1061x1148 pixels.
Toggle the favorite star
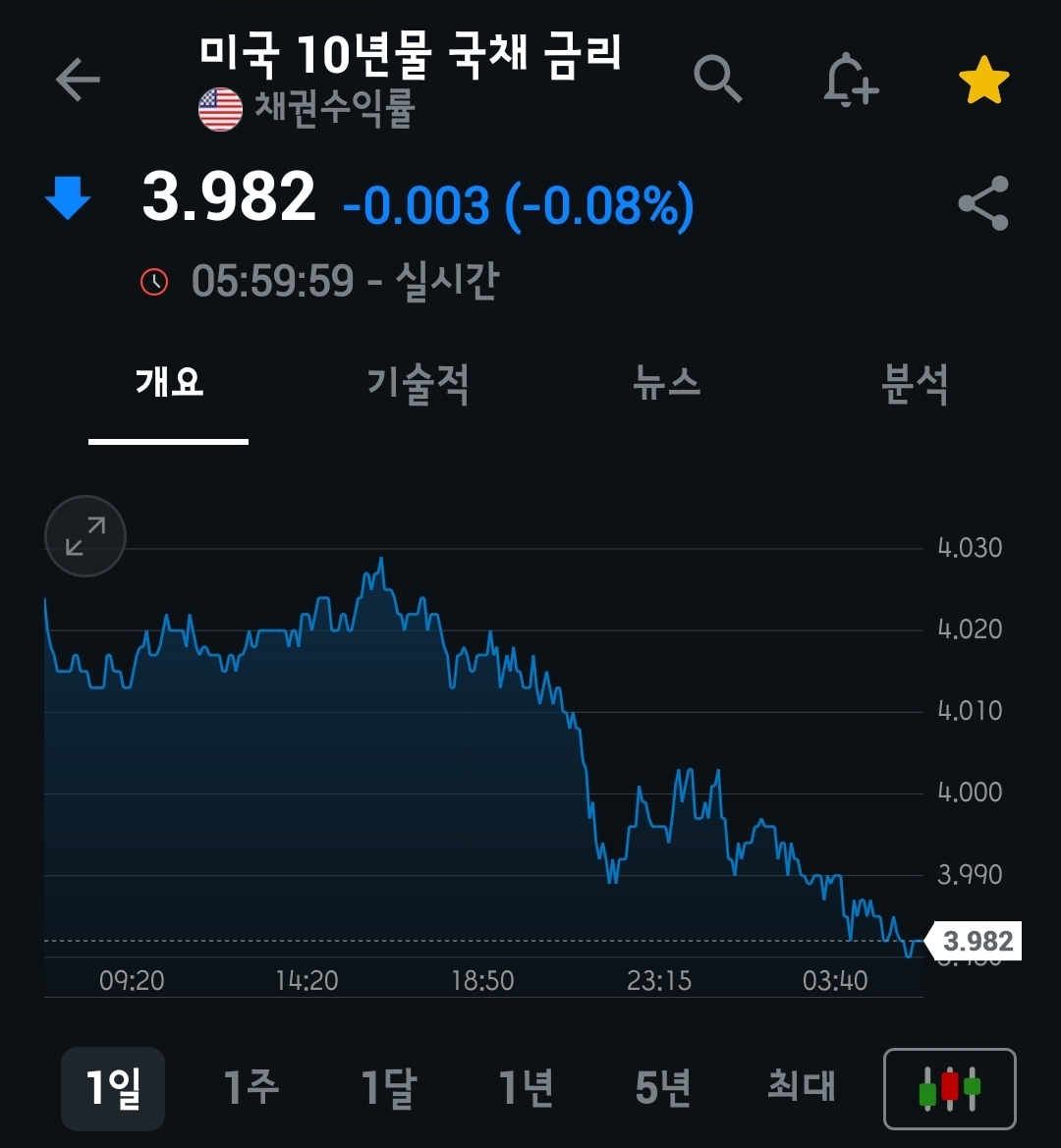[x=983, y=82]
